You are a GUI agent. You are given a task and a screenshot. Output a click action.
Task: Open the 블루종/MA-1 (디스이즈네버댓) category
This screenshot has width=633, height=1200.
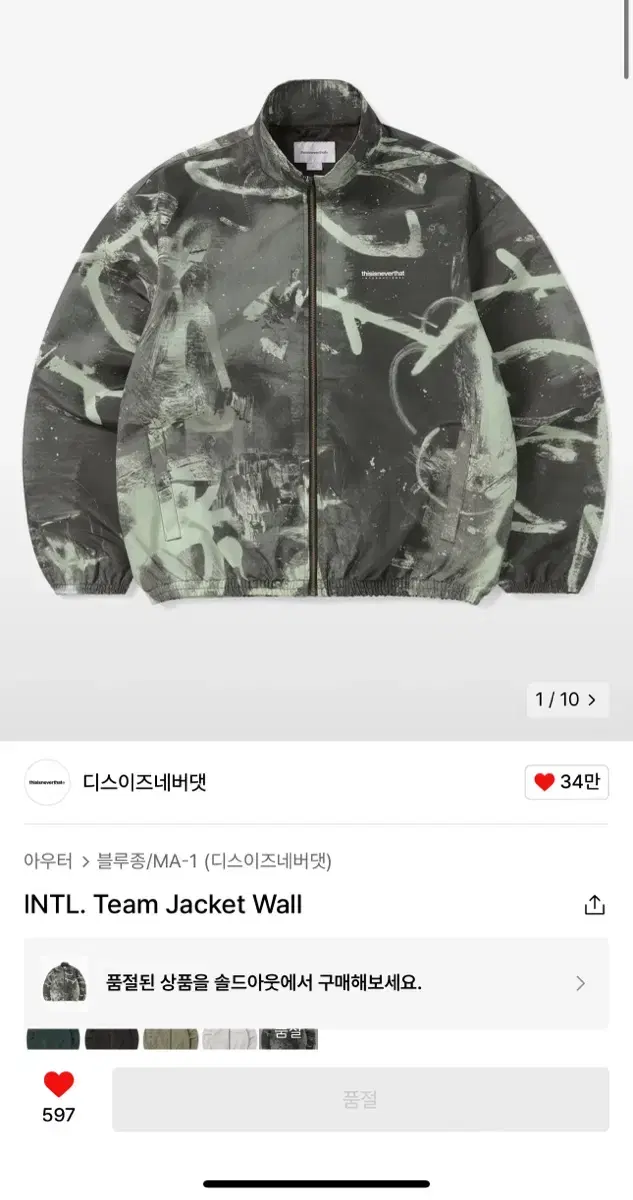(x=213, y=861)
